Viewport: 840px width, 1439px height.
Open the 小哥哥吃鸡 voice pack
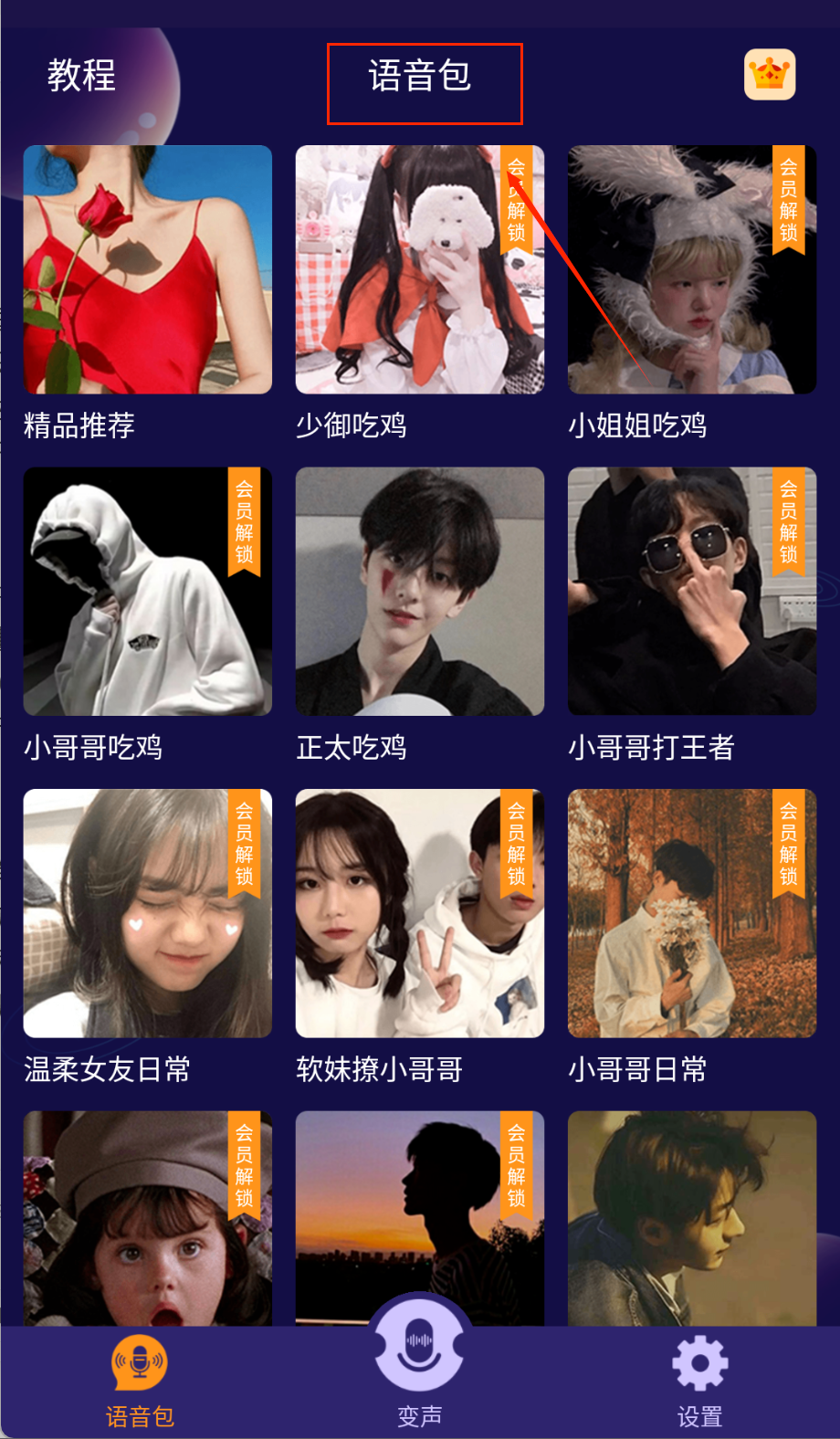pos(147,592)
